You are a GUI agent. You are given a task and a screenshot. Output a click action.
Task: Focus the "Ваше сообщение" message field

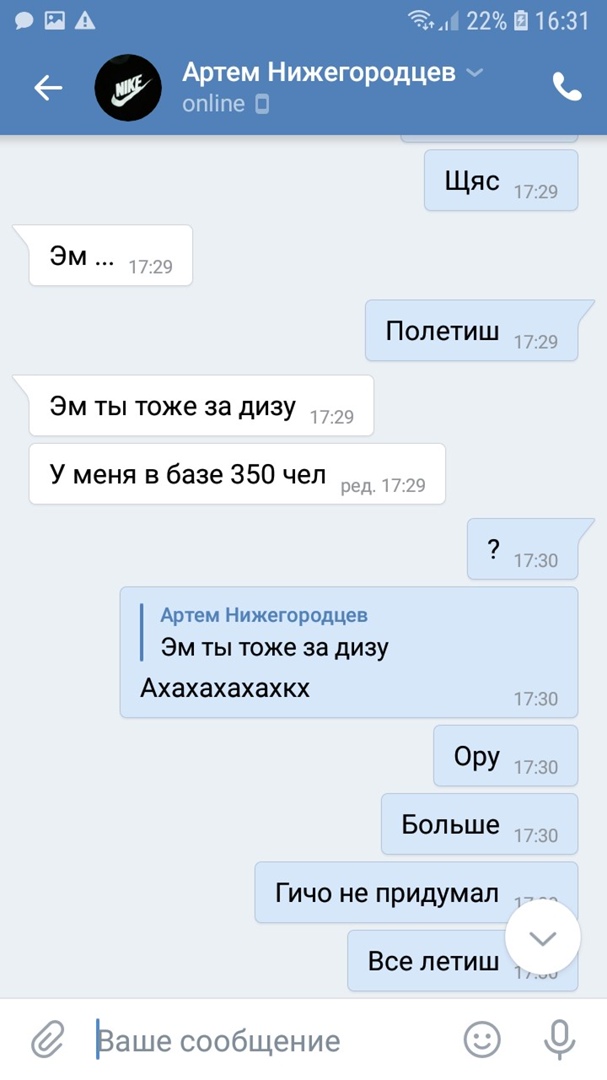pyautogui.click(x=270, y=1041)
